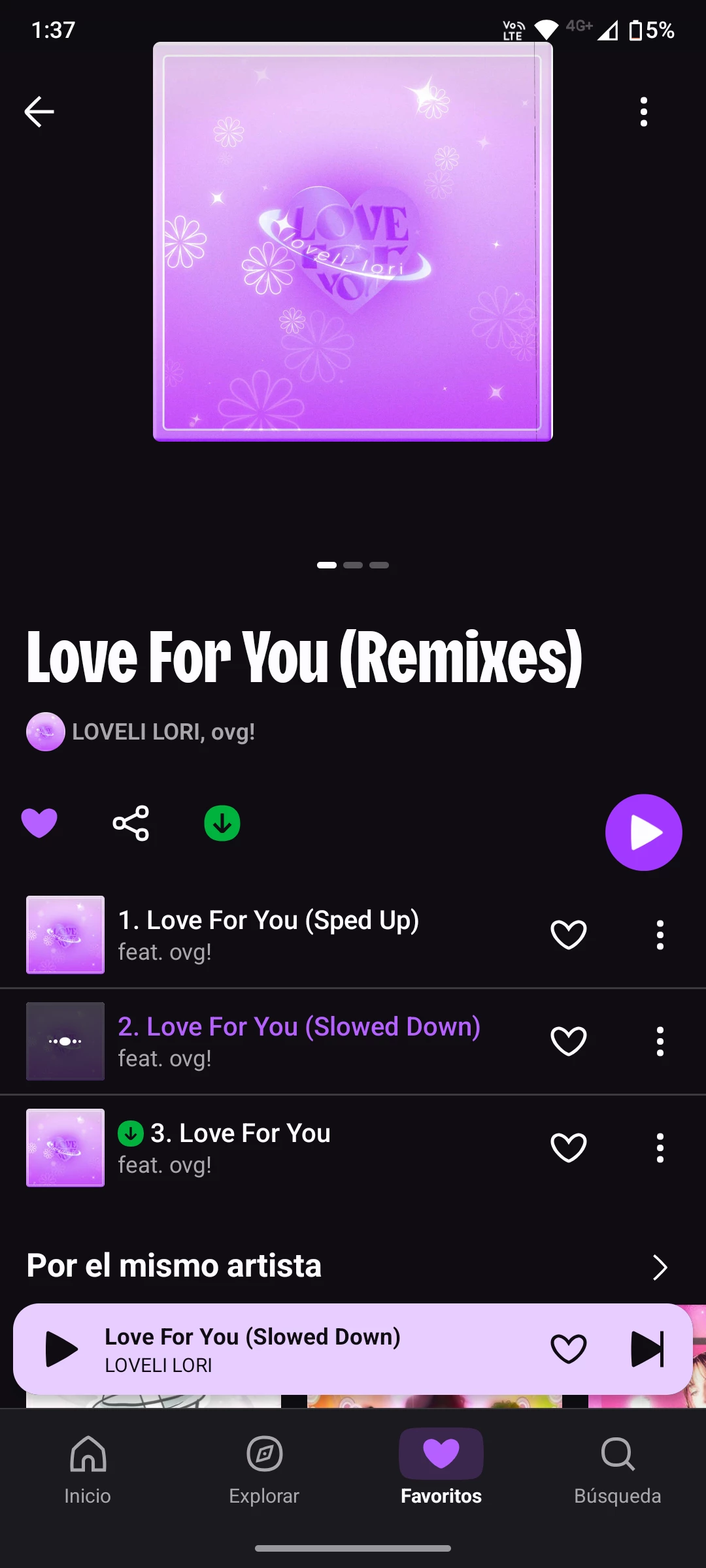Resume playback in the mini player
This screenshot has width=706, height=1568.
[x=61, y=1349]
